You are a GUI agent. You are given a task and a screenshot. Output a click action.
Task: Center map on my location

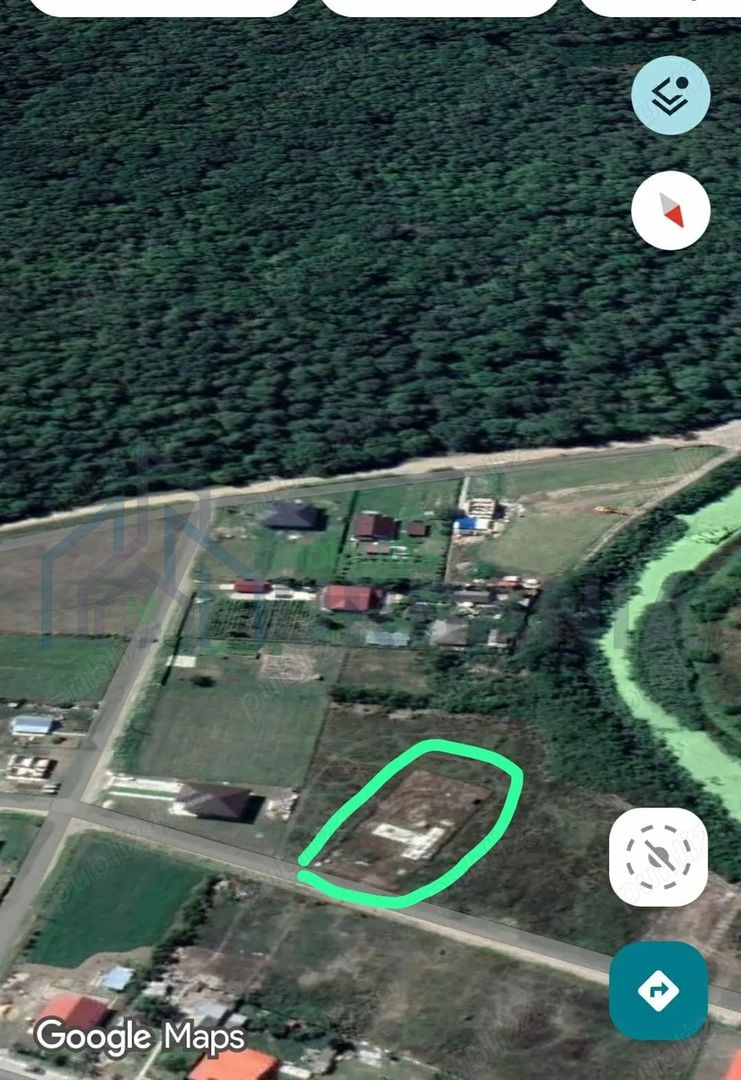(x=658, y=856)
